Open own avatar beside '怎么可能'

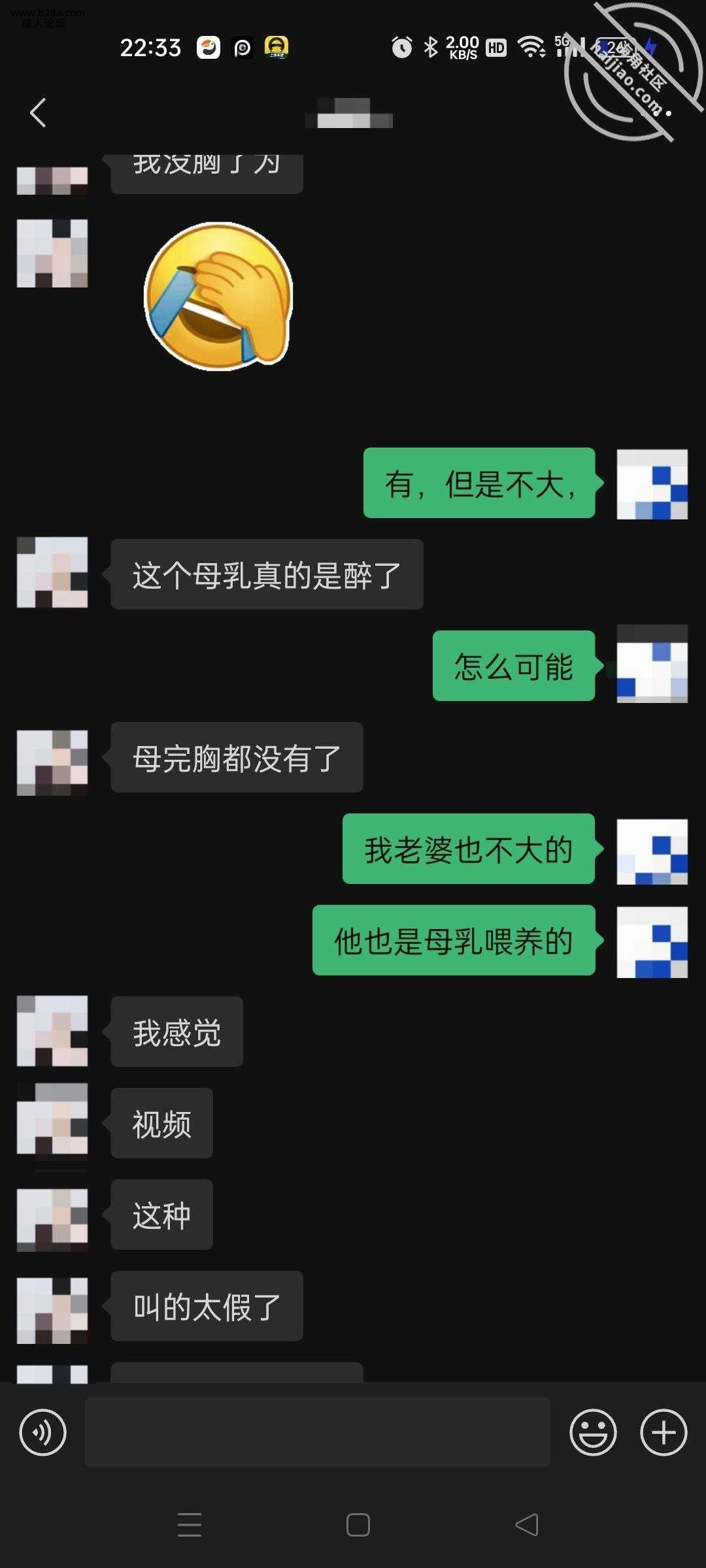coord(652,664)
